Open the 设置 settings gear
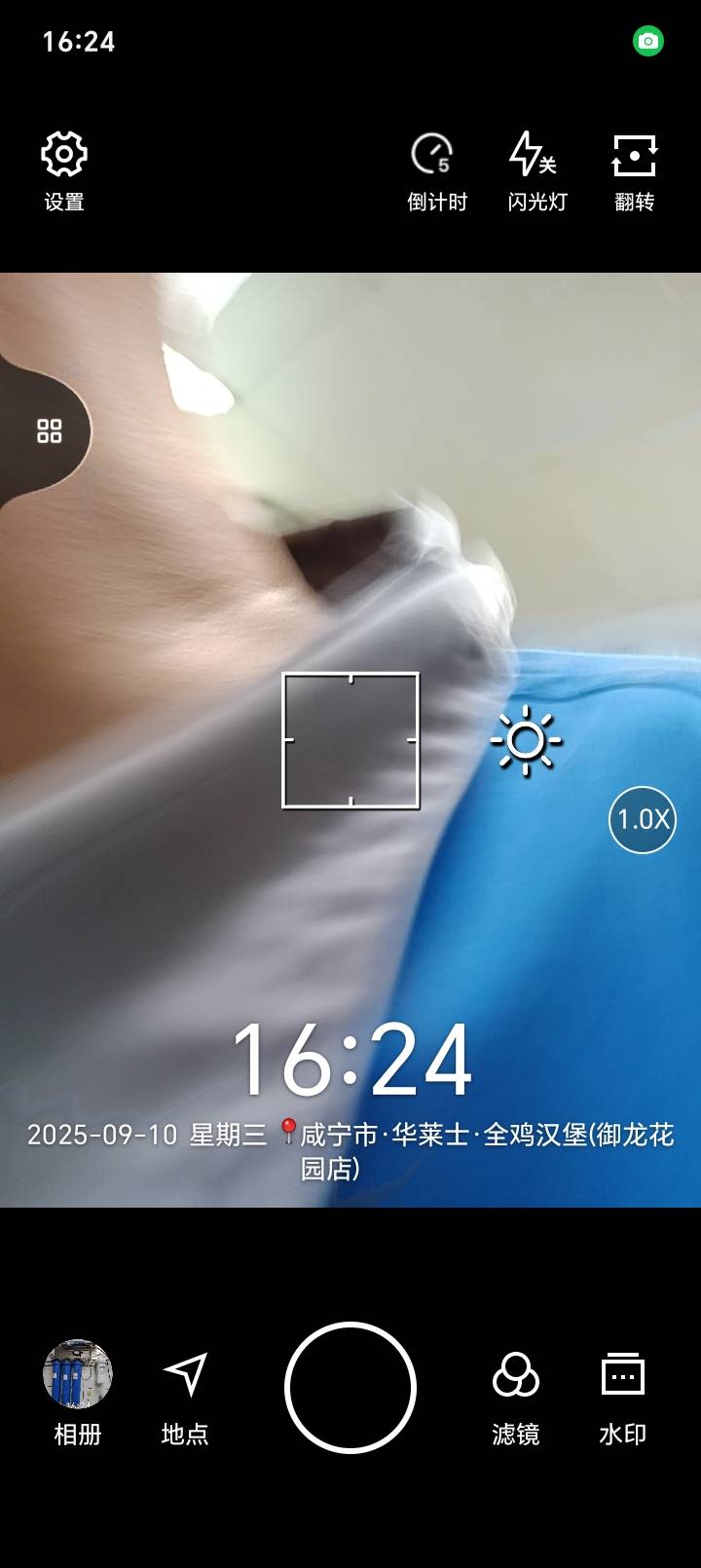Image resolution: width=701 pixels, height=1568 pixels. pyautogui.click(x=64, y=171)
